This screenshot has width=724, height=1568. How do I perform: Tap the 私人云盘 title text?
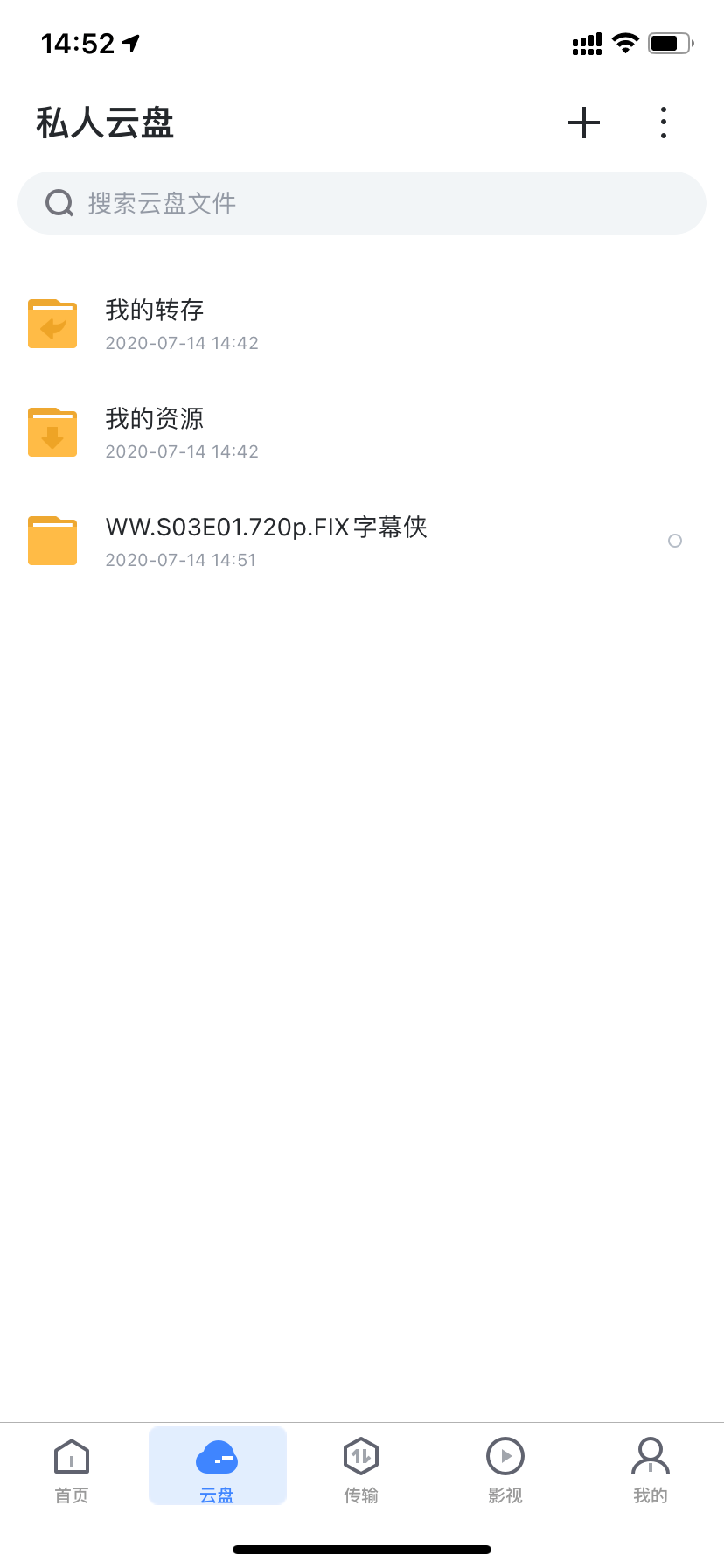click(x=104, y=123)
